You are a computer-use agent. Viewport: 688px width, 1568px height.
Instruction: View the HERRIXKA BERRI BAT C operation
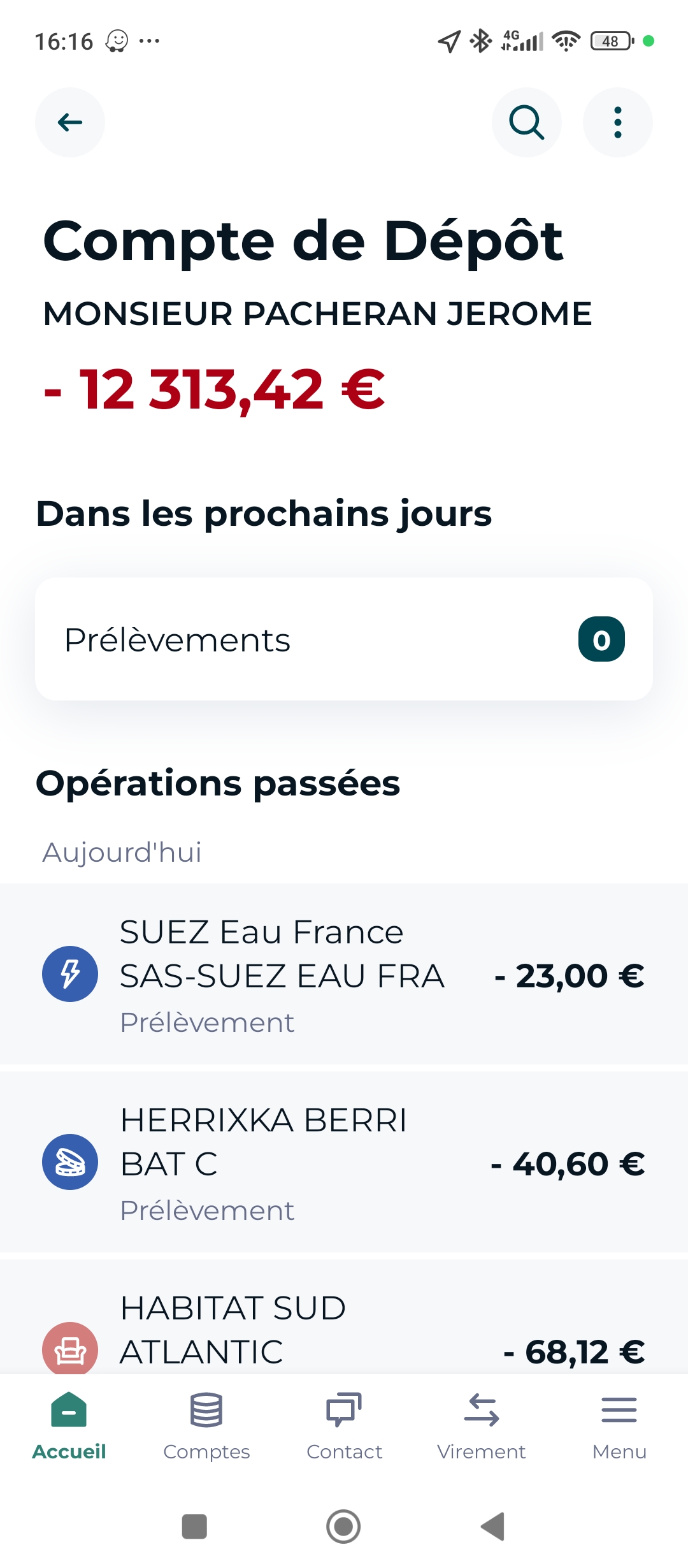pos(344,1162)
